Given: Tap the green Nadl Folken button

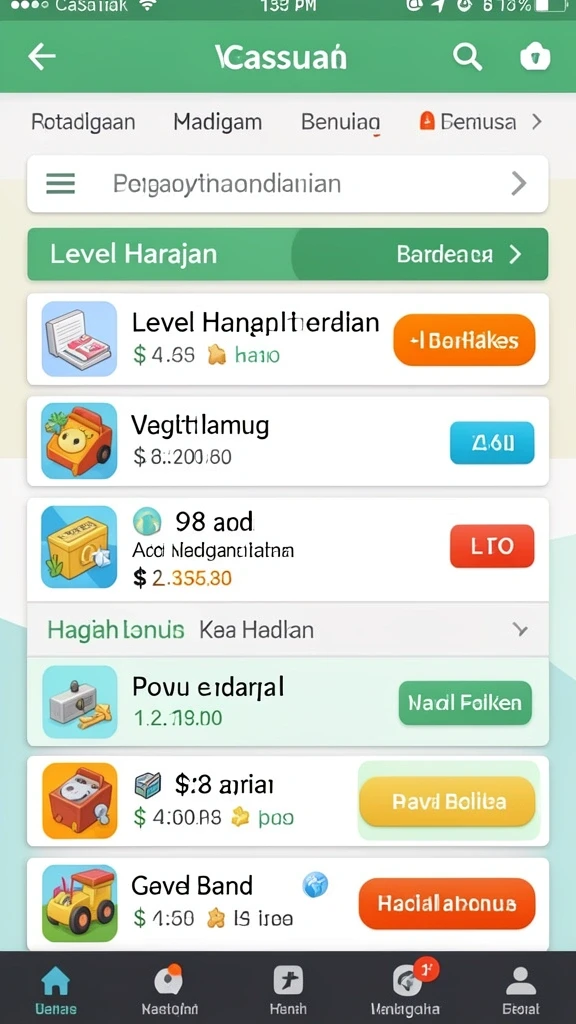Looking at the screenshot, I should 465,703.
